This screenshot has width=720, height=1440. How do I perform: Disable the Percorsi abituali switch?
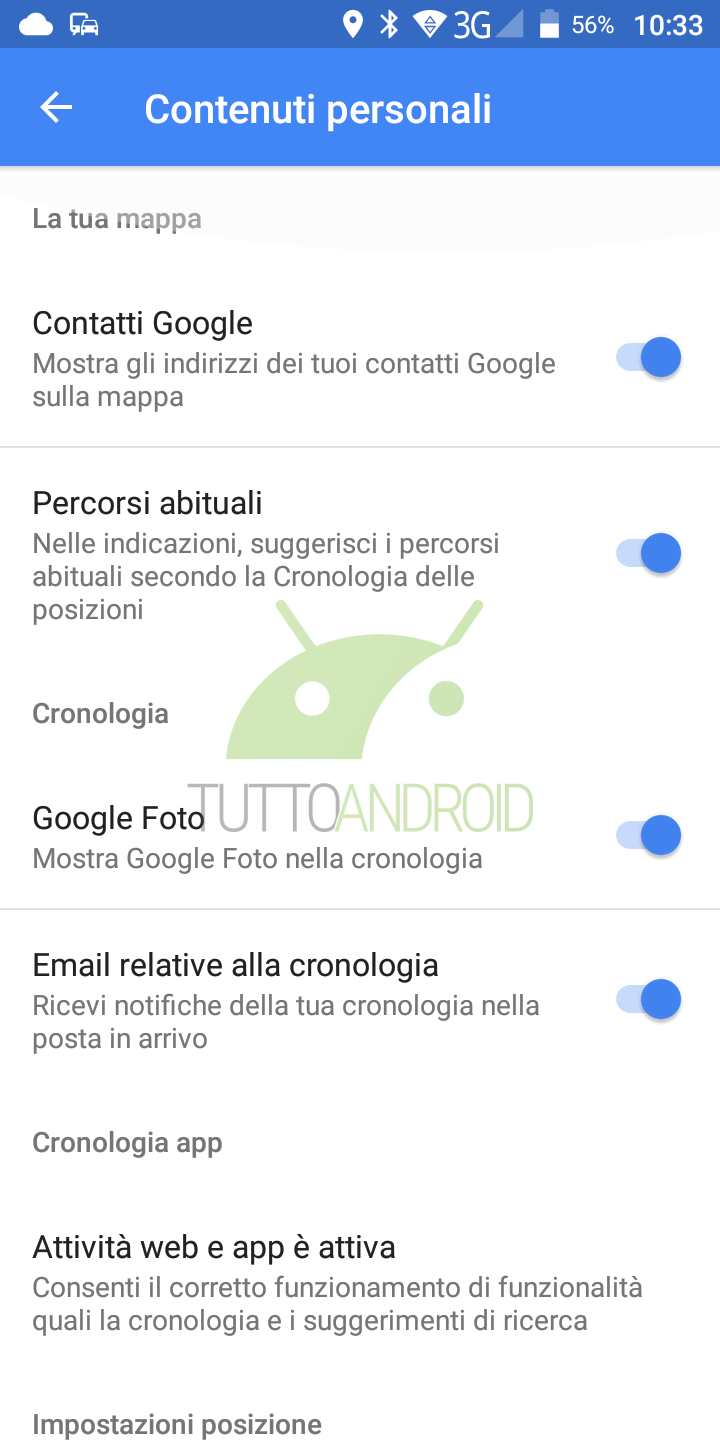point(648,553)
